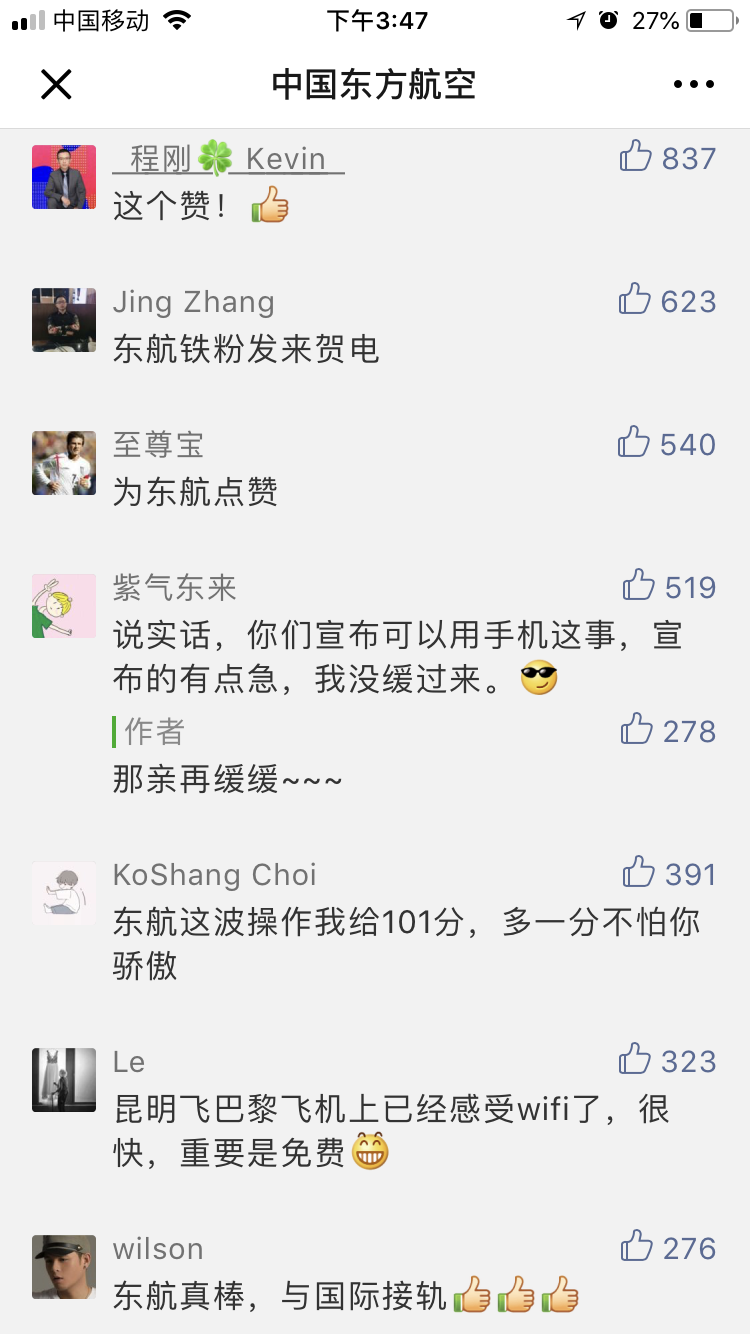Close the 中国东方航空 article page

pyautogui.click(x=56, y=85)
